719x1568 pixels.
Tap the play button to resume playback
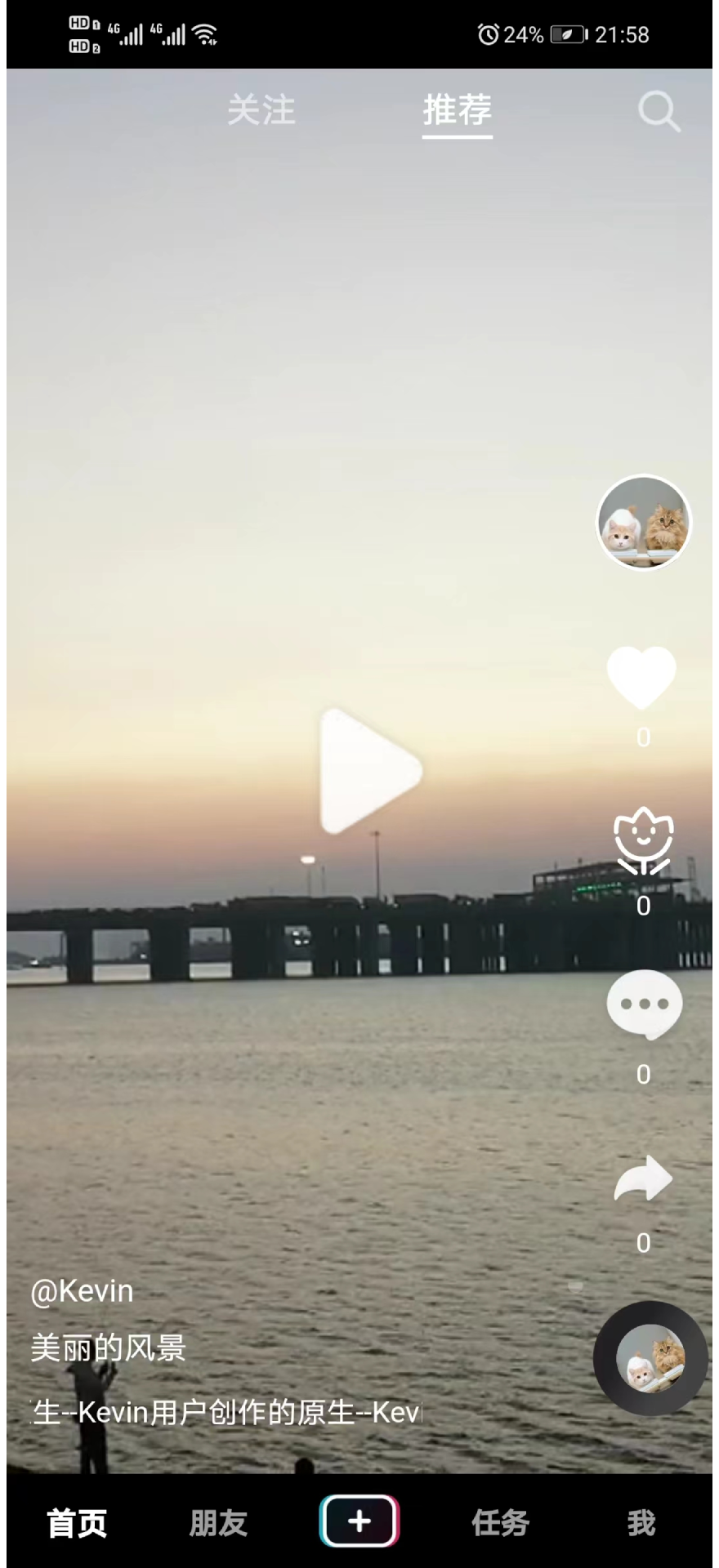[368, 768]
